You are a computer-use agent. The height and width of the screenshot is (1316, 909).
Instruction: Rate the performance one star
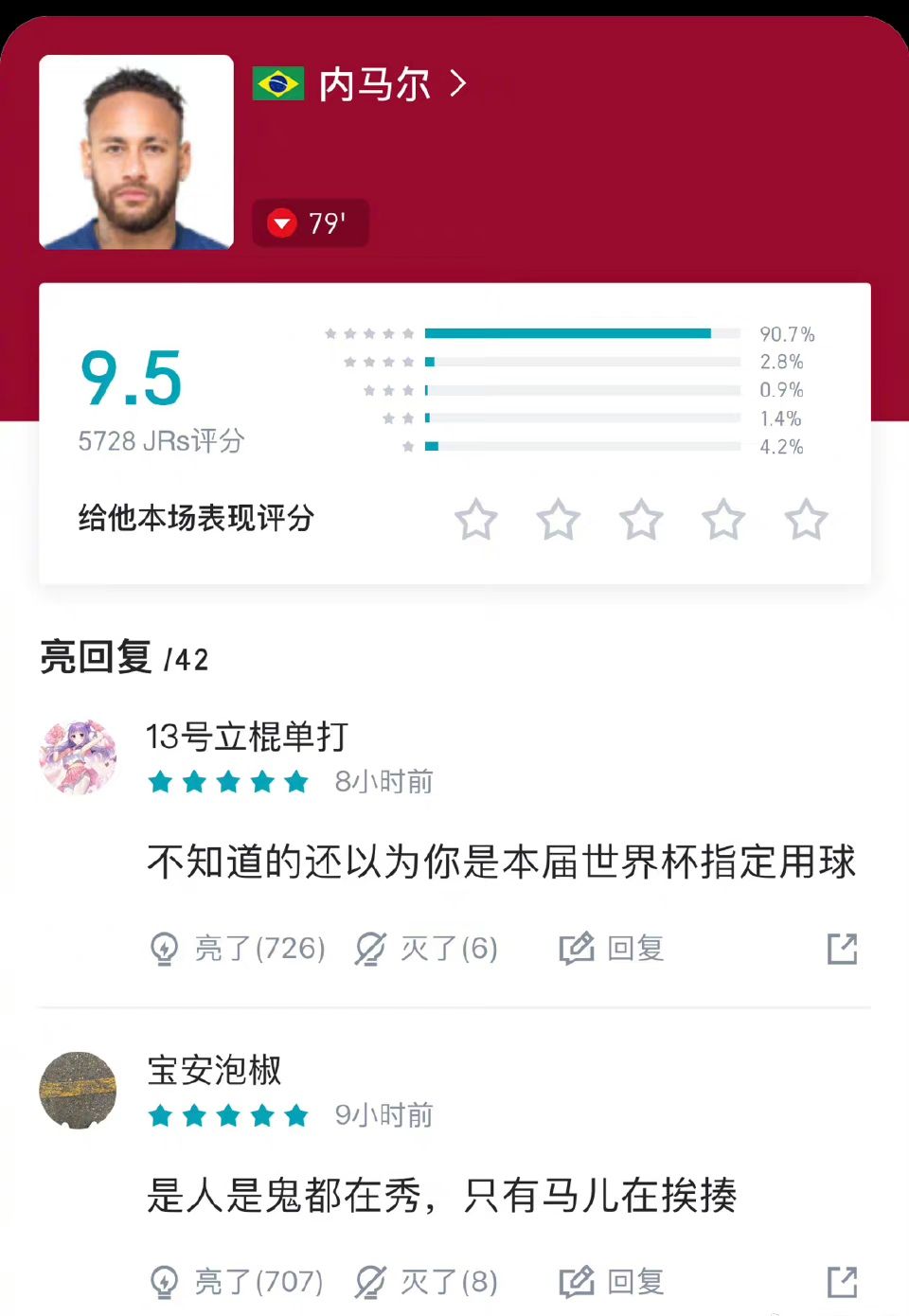click(475, 520)
